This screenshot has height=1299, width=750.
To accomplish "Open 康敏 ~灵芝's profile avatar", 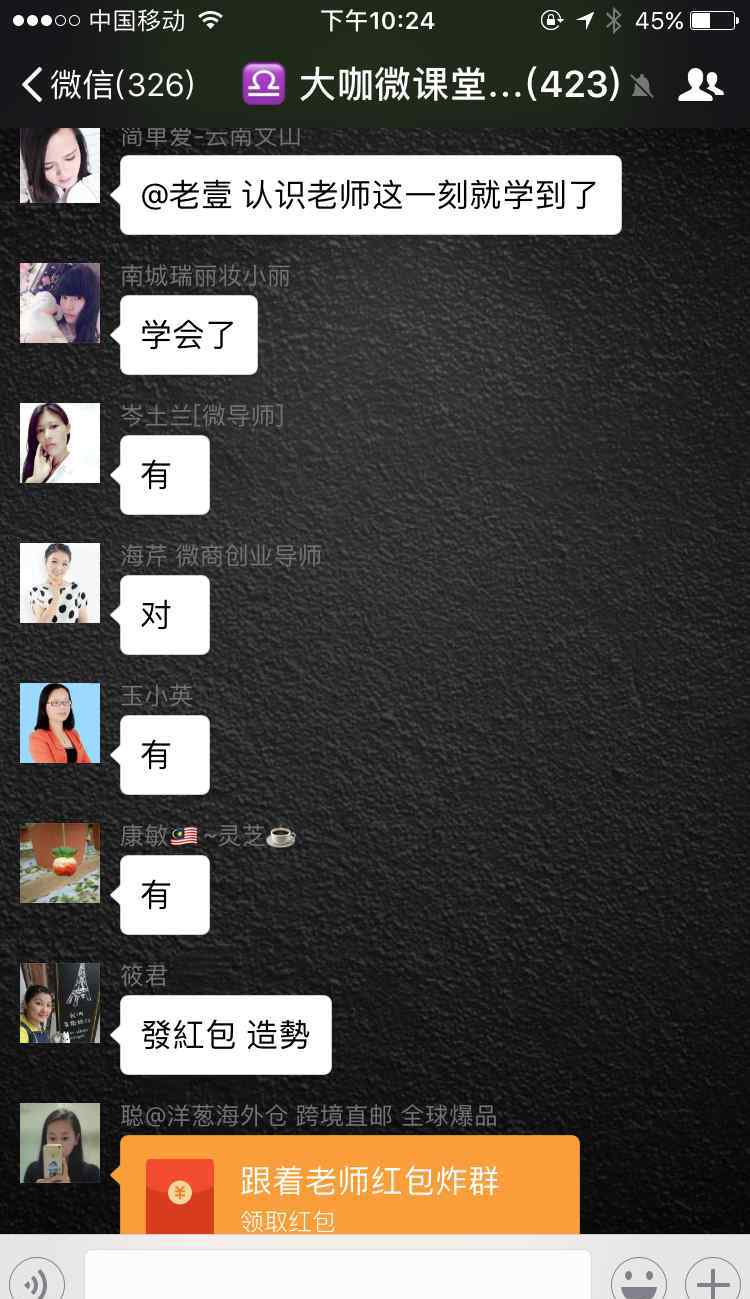I will point(60,863).
